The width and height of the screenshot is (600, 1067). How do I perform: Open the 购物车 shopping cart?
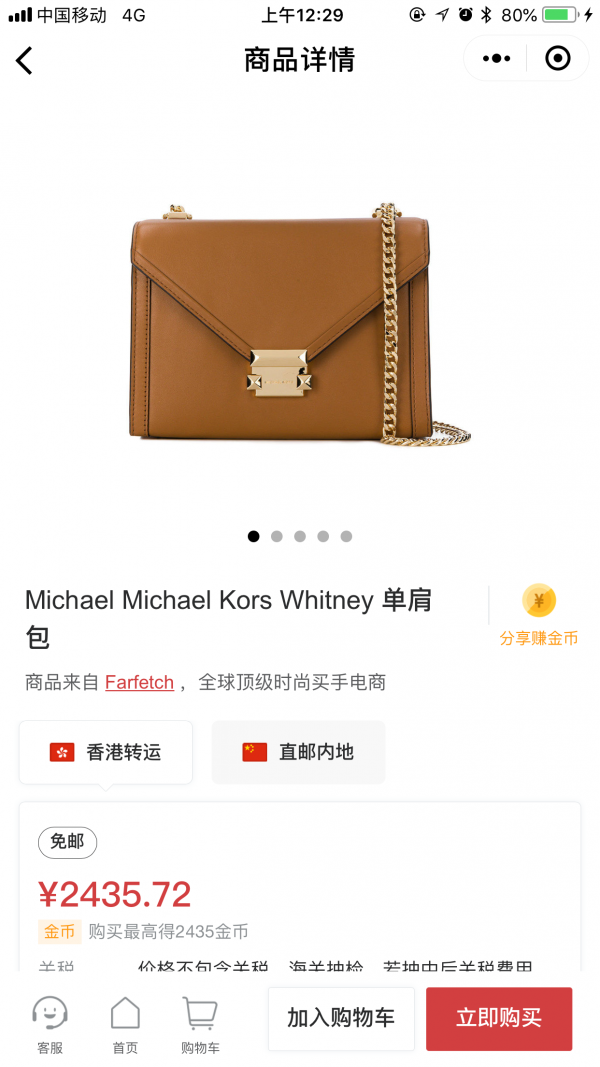click(x=200, y=1024)
